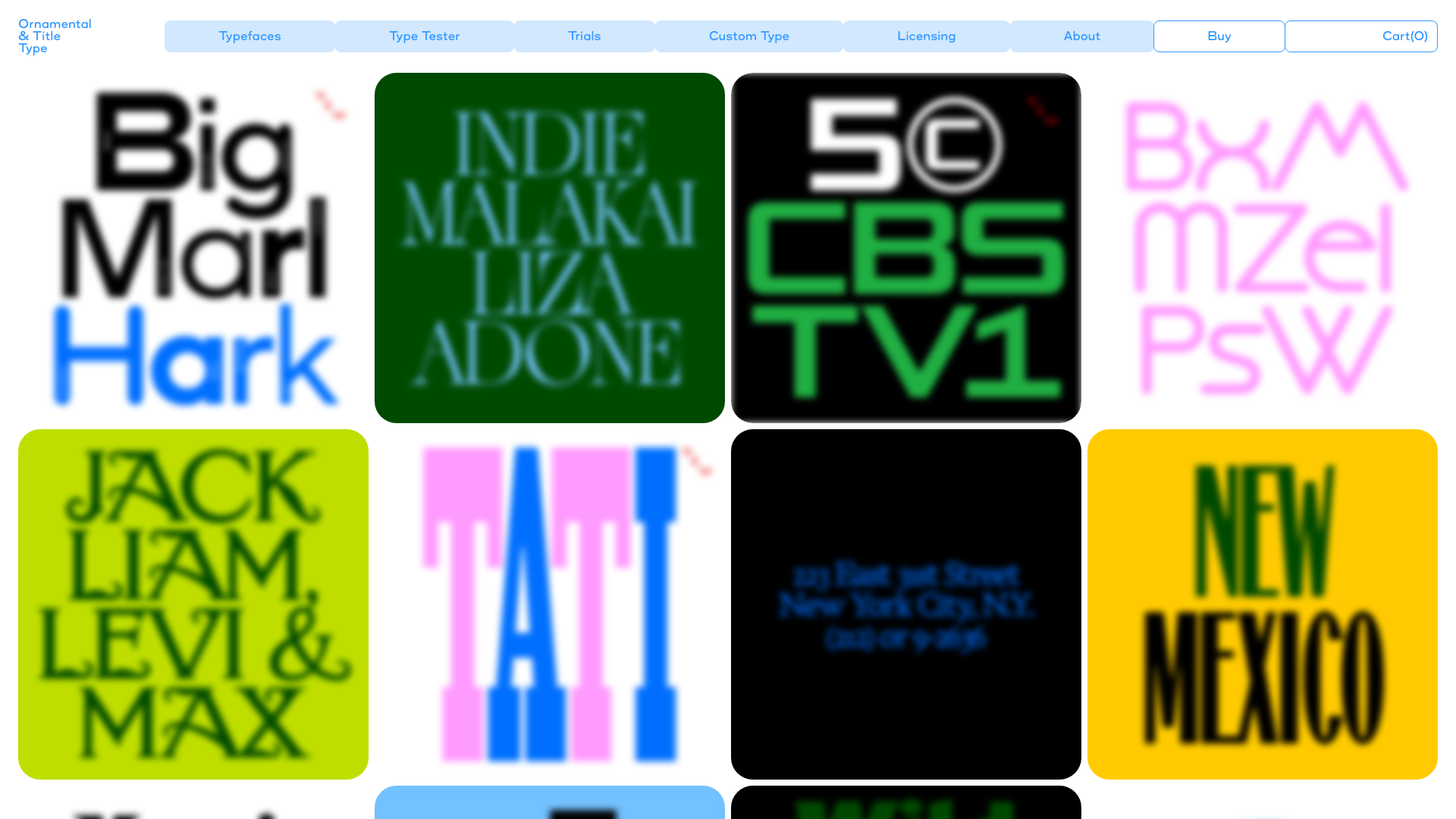Open the Jack Liam Levi & Max tile
This screenshot has height=819, width=1456.
click(x=193, y=604)
